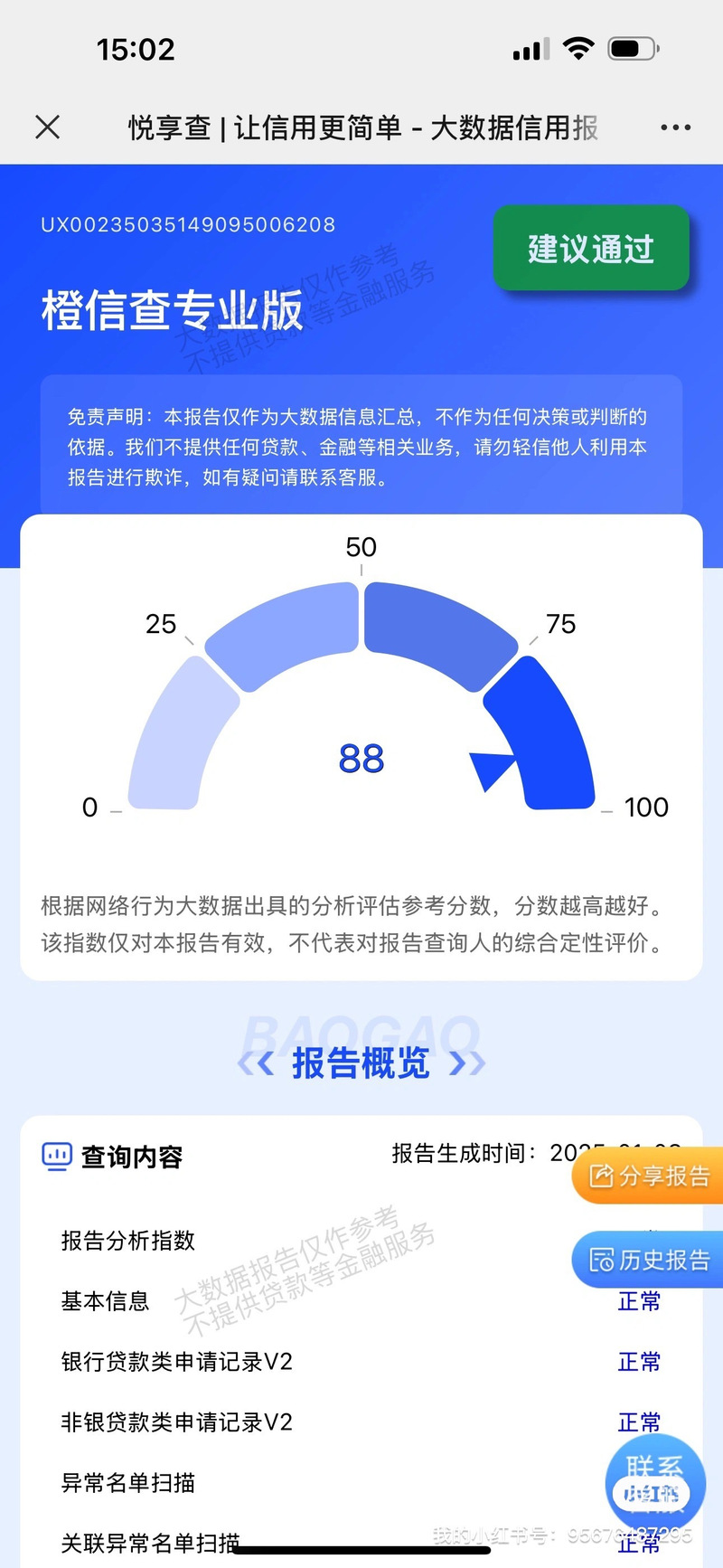Open 正常 link for 银行贷款类申请记录V2

tap(639, 1362)
